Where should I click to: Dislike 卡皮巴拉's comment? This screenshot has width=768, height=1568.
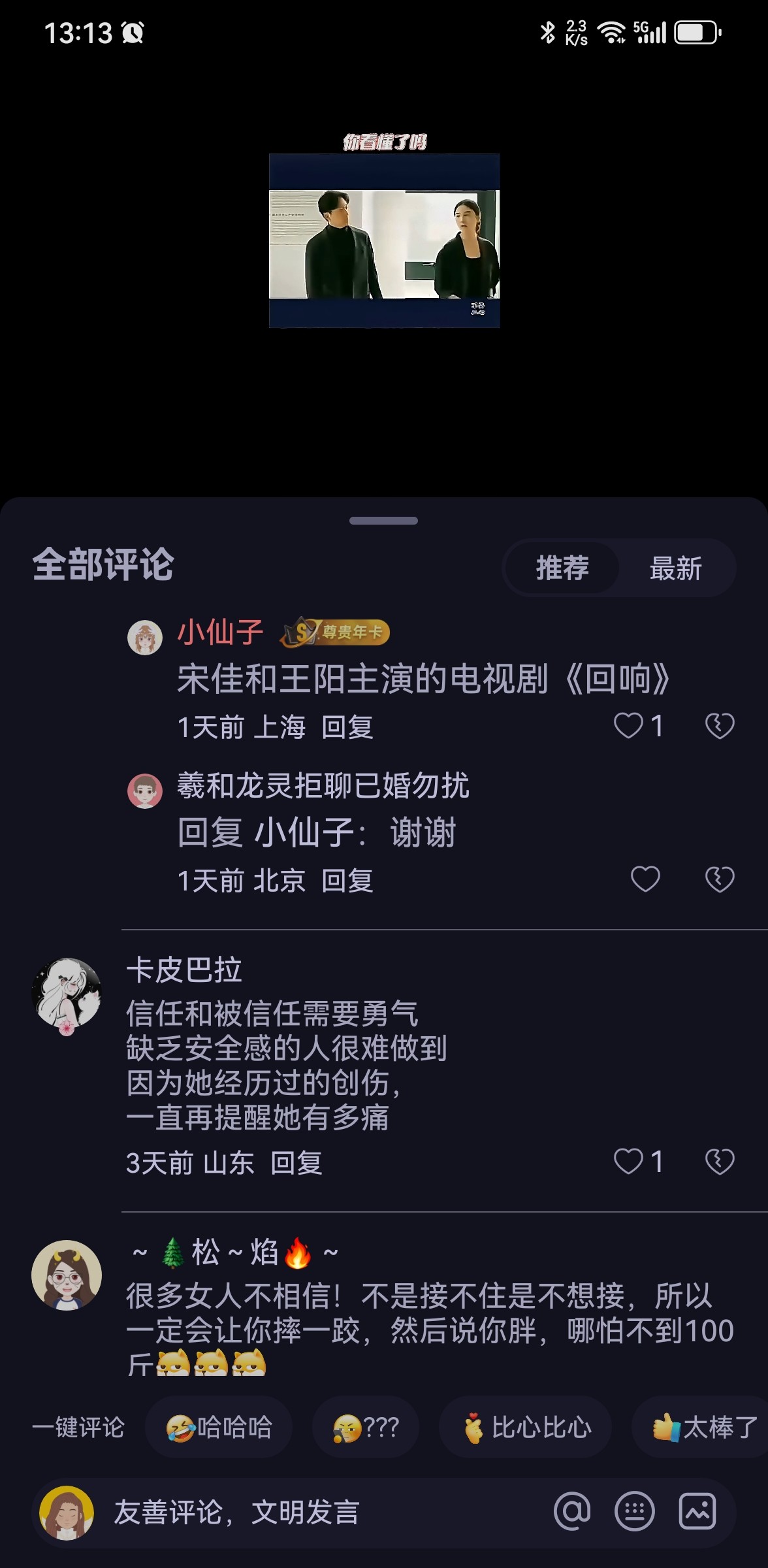coord(720,1161)
